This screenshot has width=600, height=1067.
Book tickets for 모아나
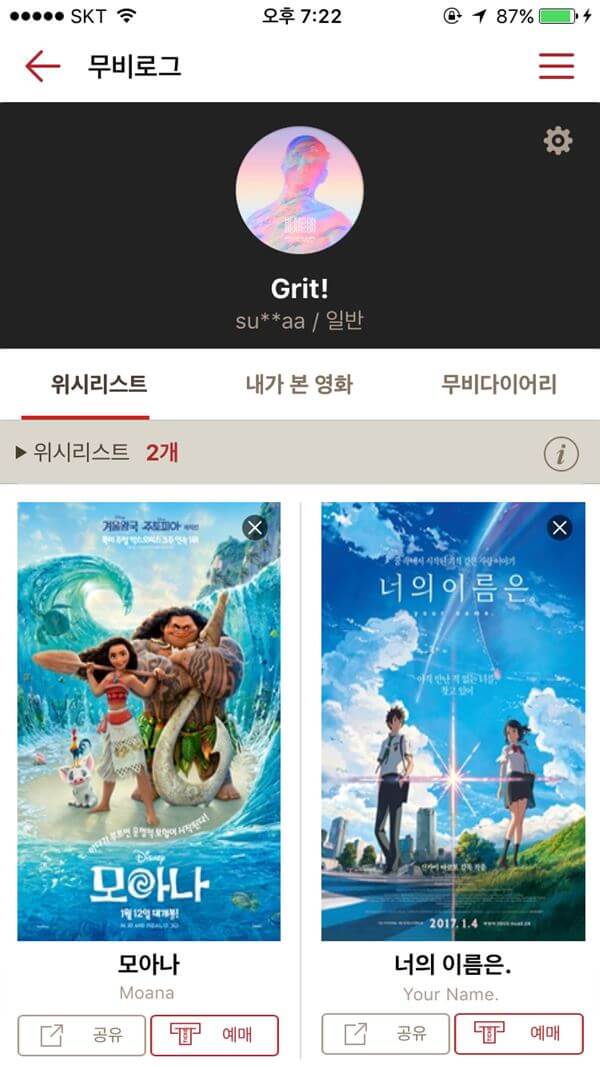(x=214, y=1035)
